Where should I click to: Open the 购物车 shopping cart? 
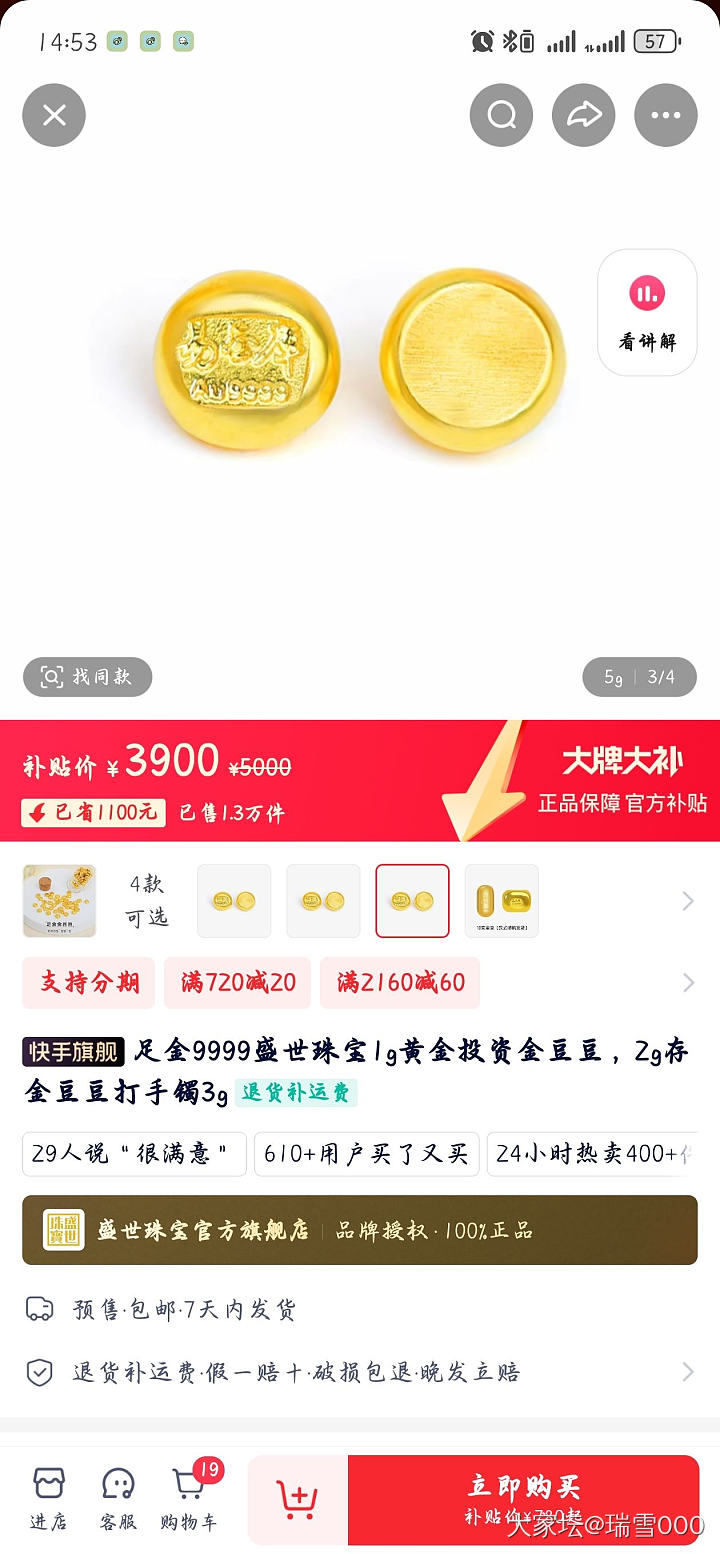tap(189, 1500)
